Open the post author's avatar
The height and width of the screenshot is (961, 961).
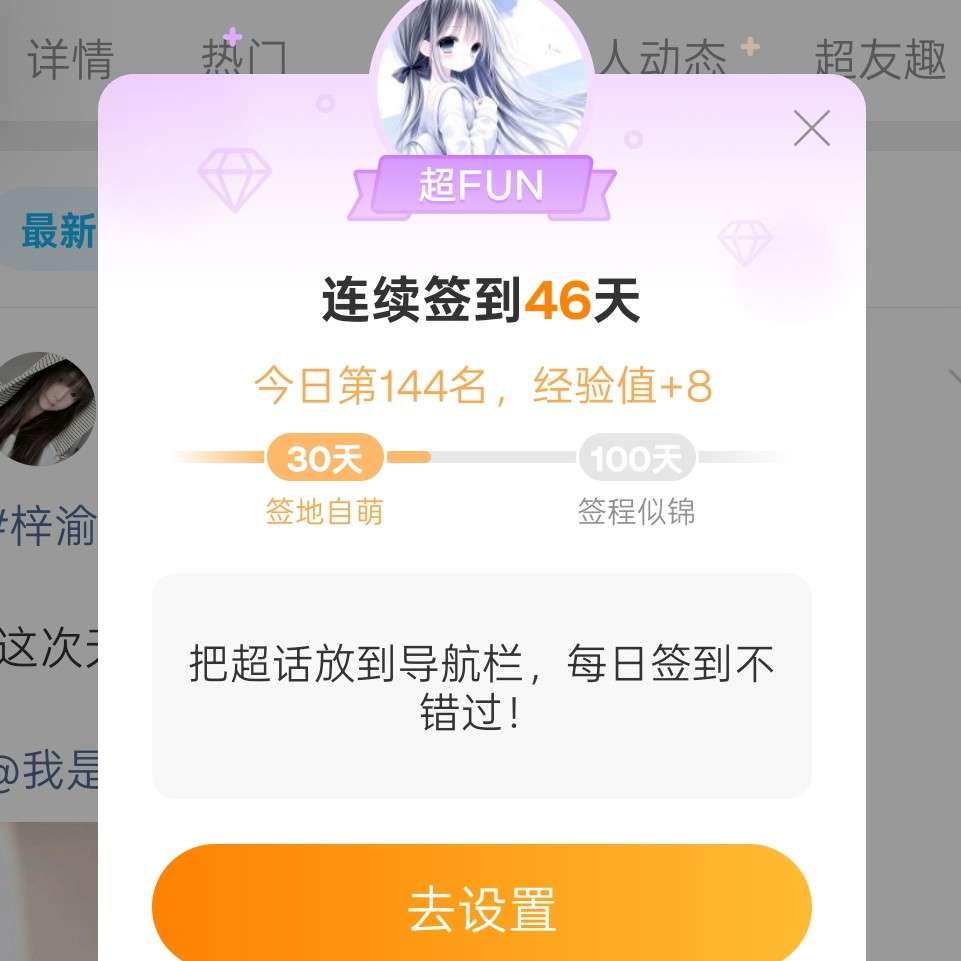pos(46,408)
